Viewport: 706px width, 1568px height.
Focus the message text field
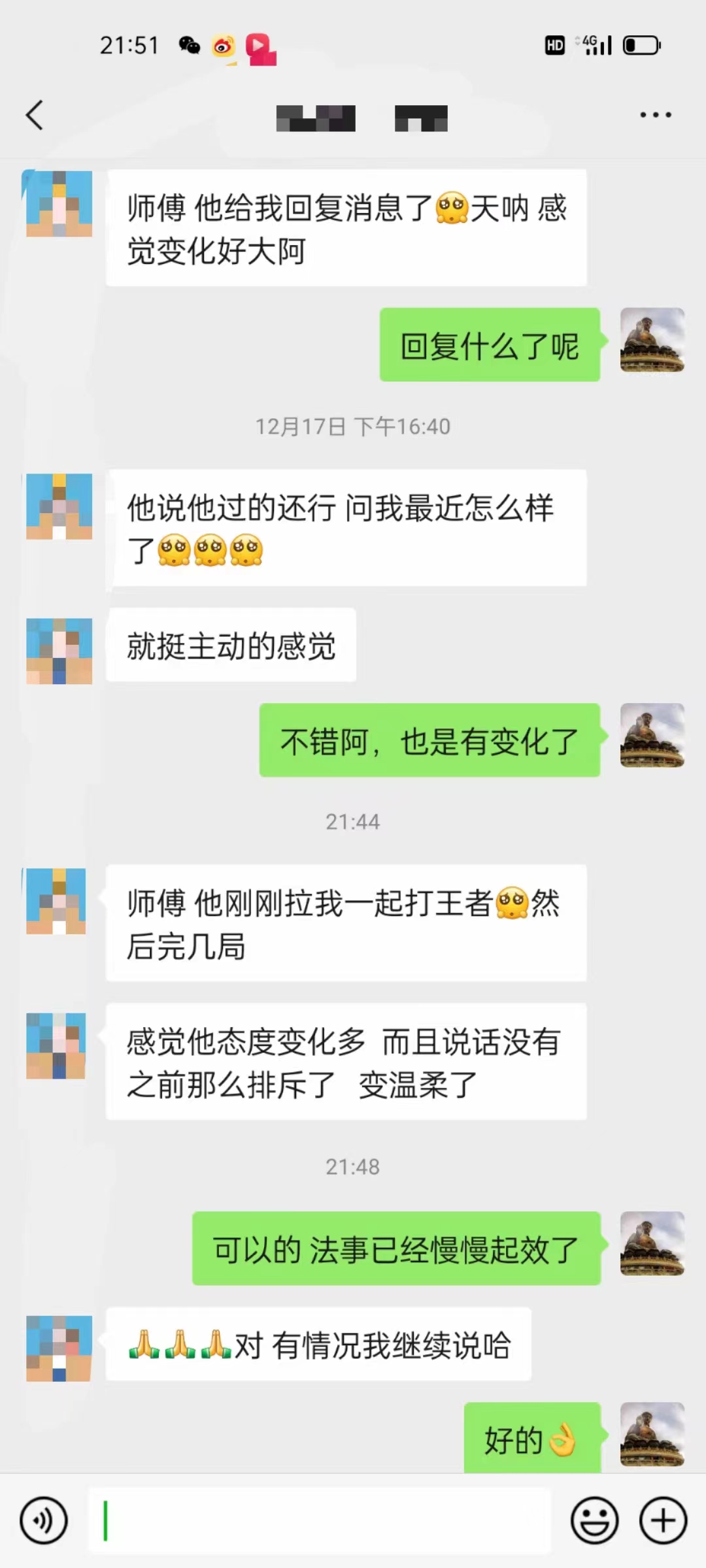[320, 1520]
